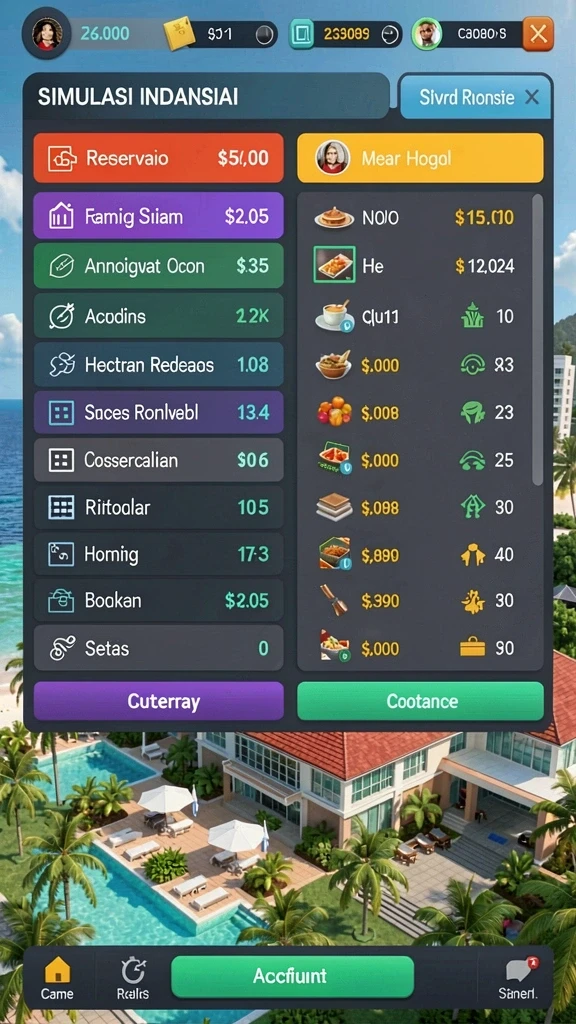Open the Boakan row

click(159, 600)
